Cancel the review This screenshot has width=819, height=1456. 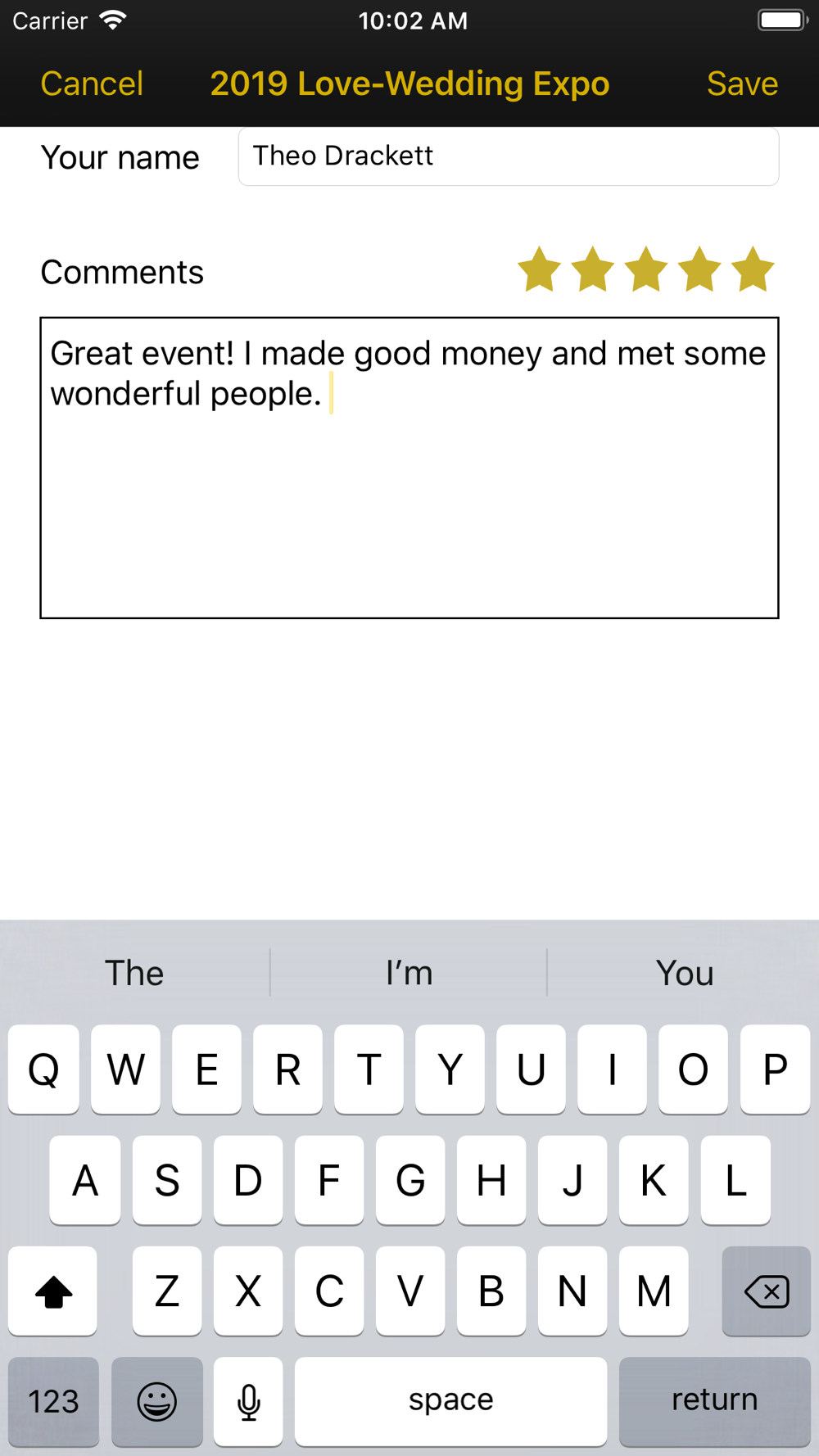(x=92, y=84)
